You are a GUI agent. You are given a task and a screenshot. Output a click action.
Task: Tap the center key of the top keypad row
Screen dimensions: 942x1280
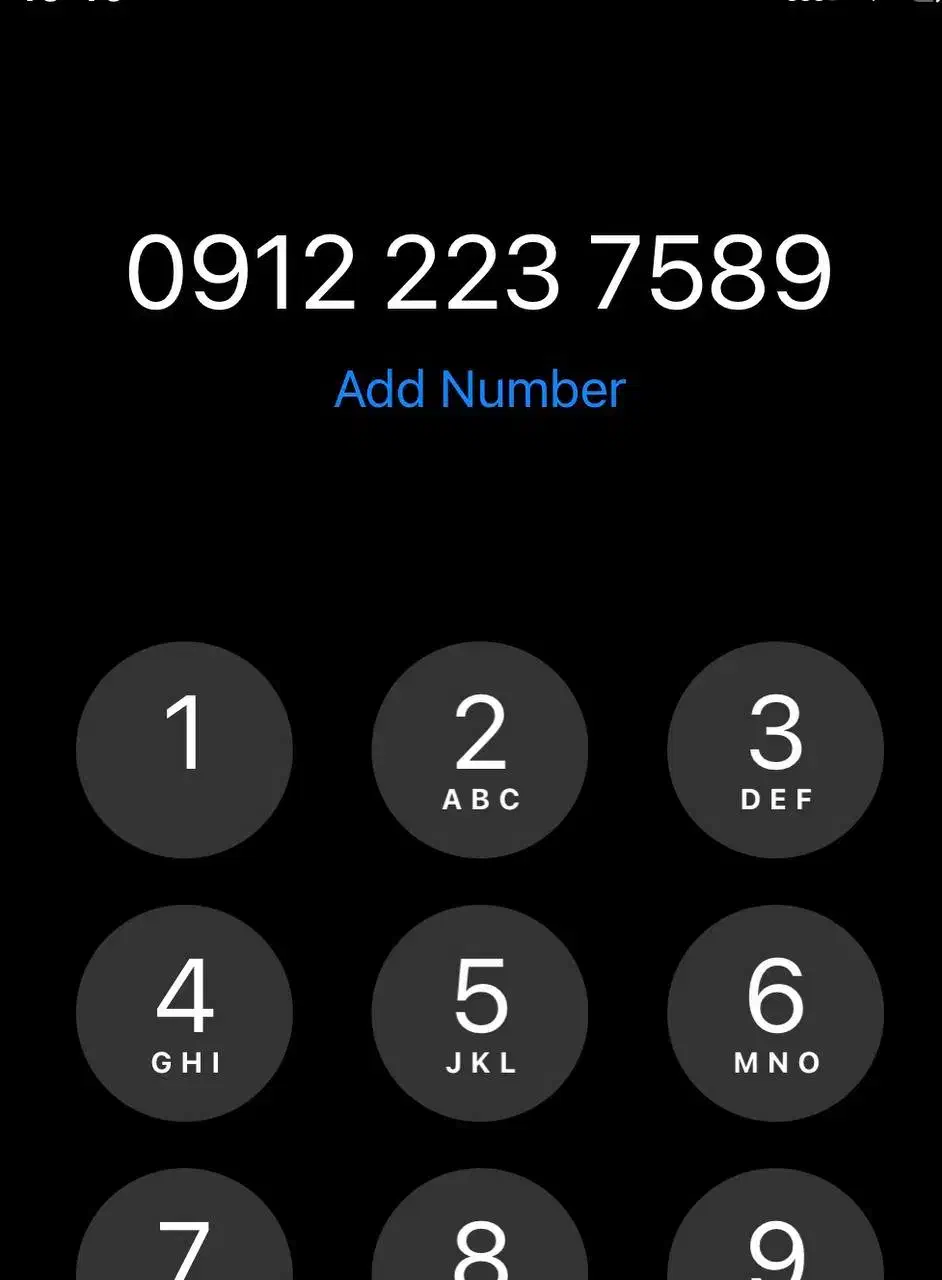point(480,750)
